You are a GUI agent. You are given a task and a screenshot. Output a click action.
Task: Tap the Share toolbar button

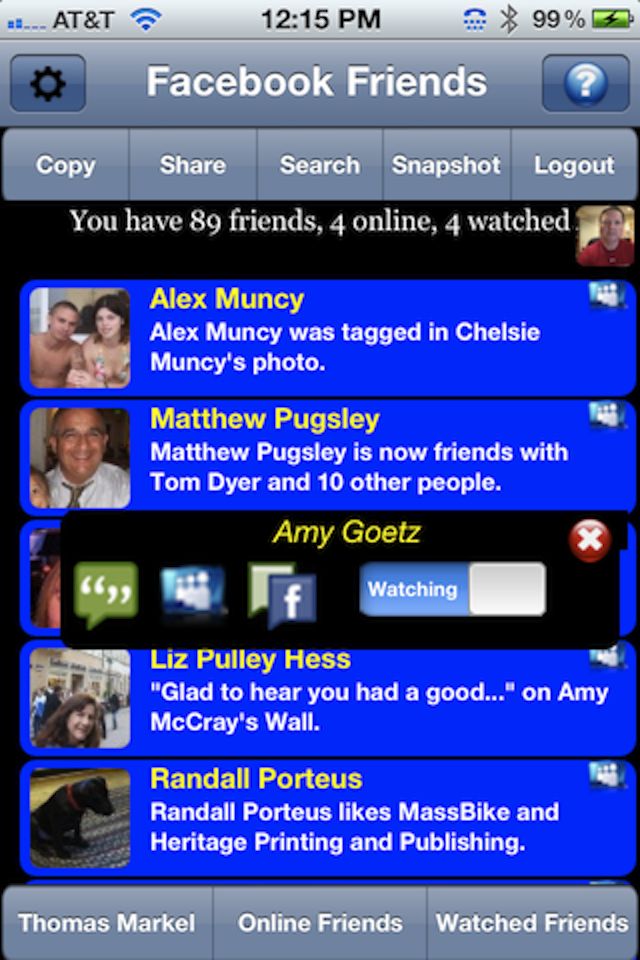click(192, 165)
